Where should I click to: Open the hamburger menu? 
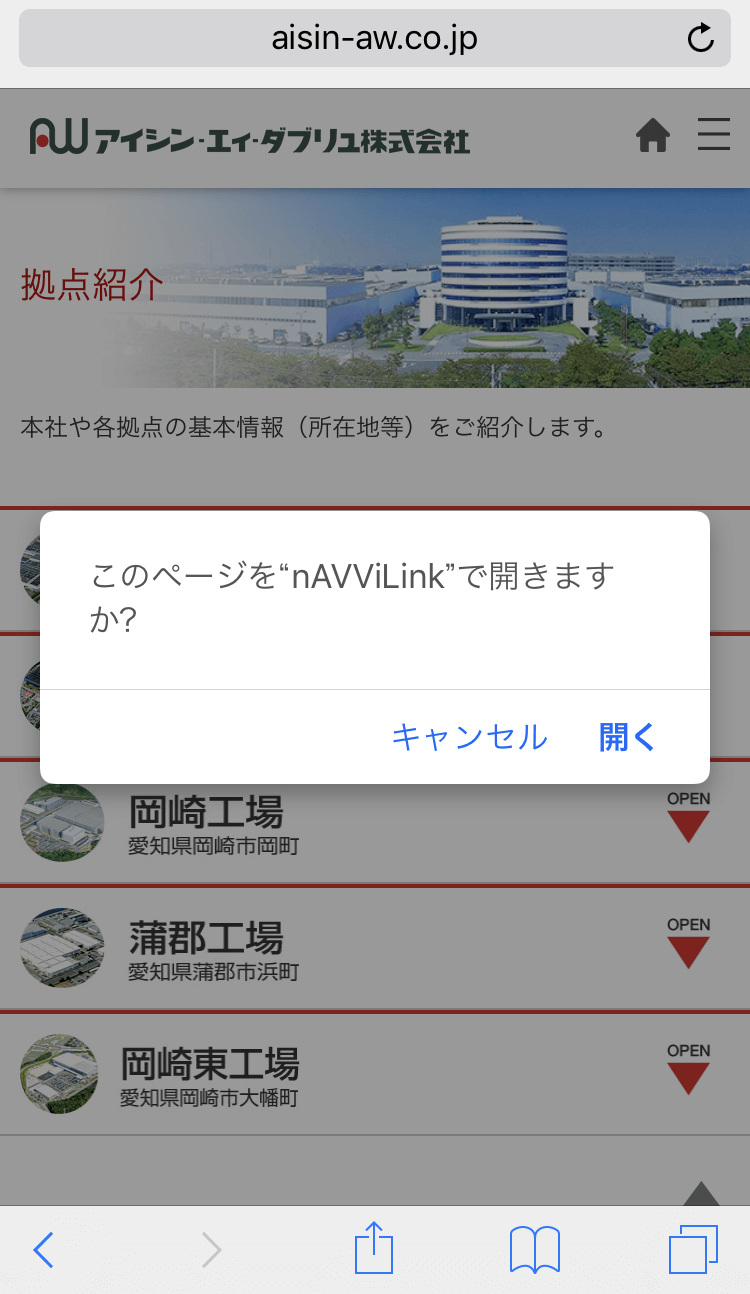click(x=714, y=134)
